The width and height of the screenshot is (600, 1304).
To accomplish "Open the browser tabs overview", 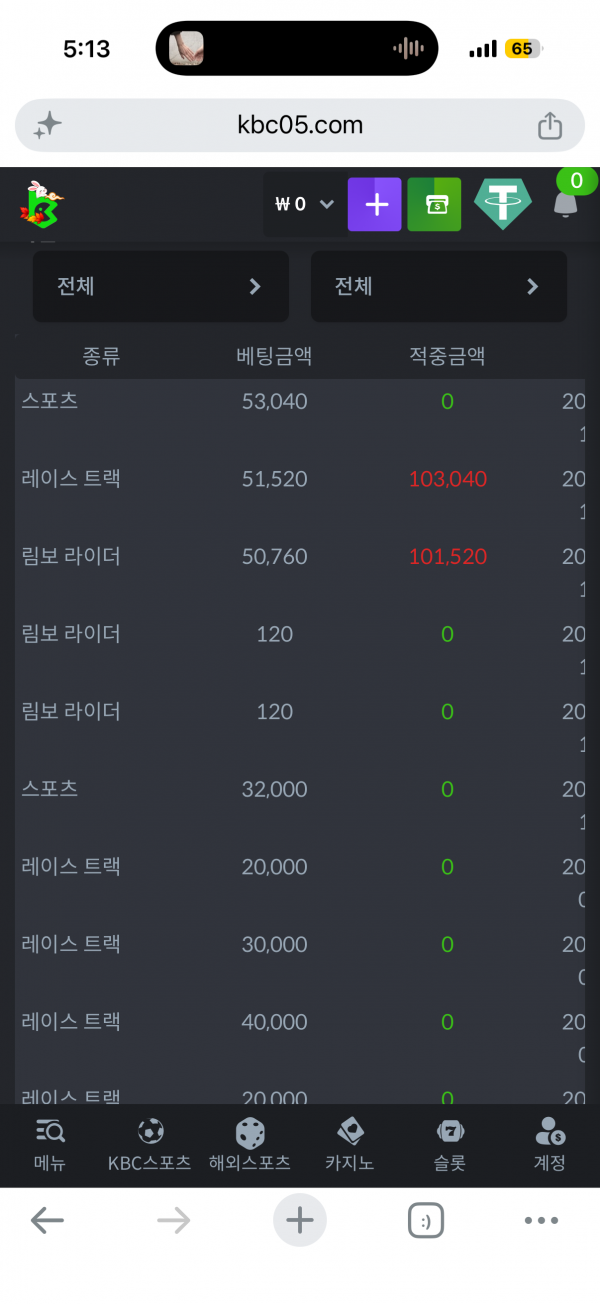I will [426, 1220].
